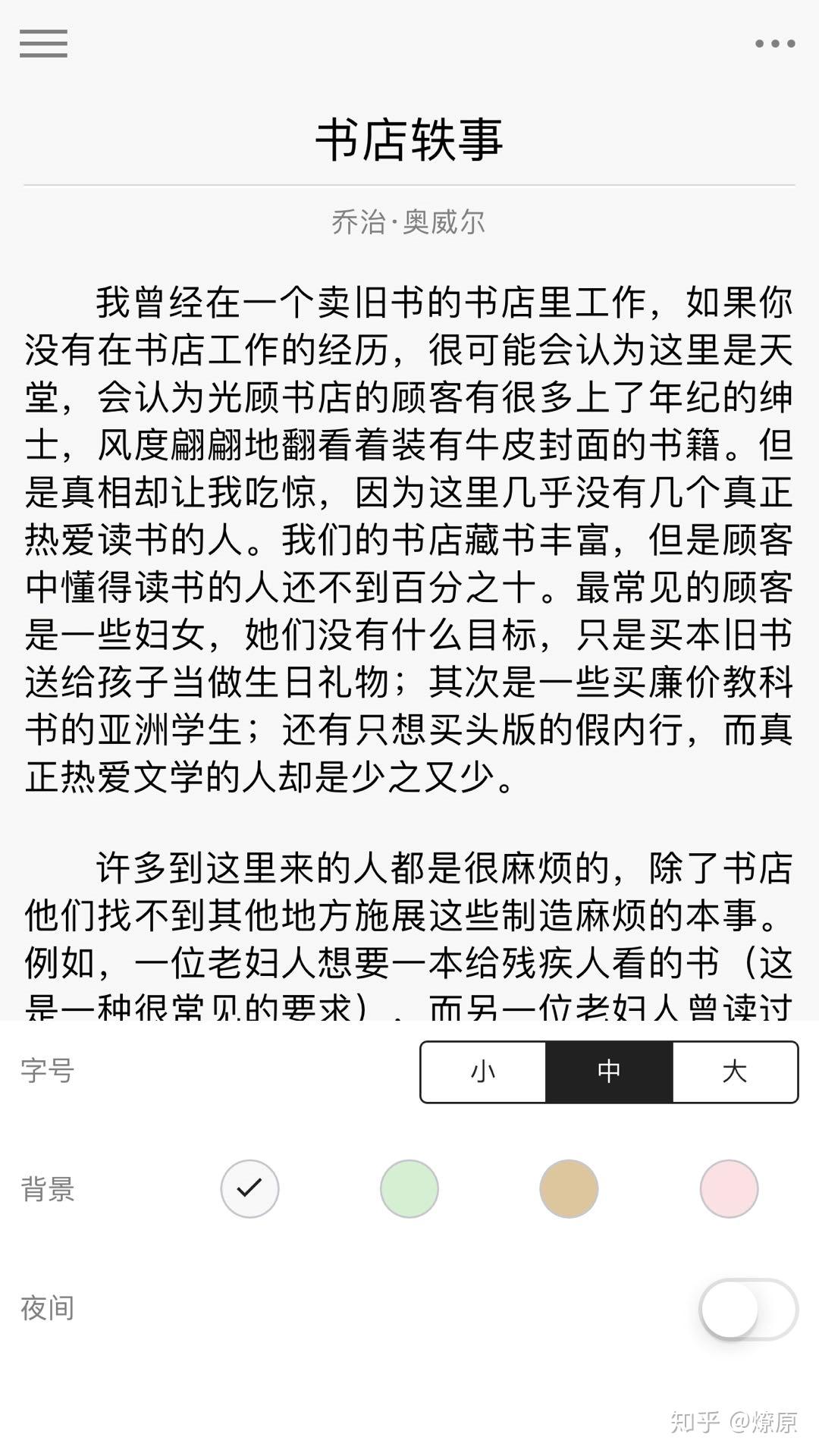
Task: Select the 中 medium font size
Action: [609, 1072]
